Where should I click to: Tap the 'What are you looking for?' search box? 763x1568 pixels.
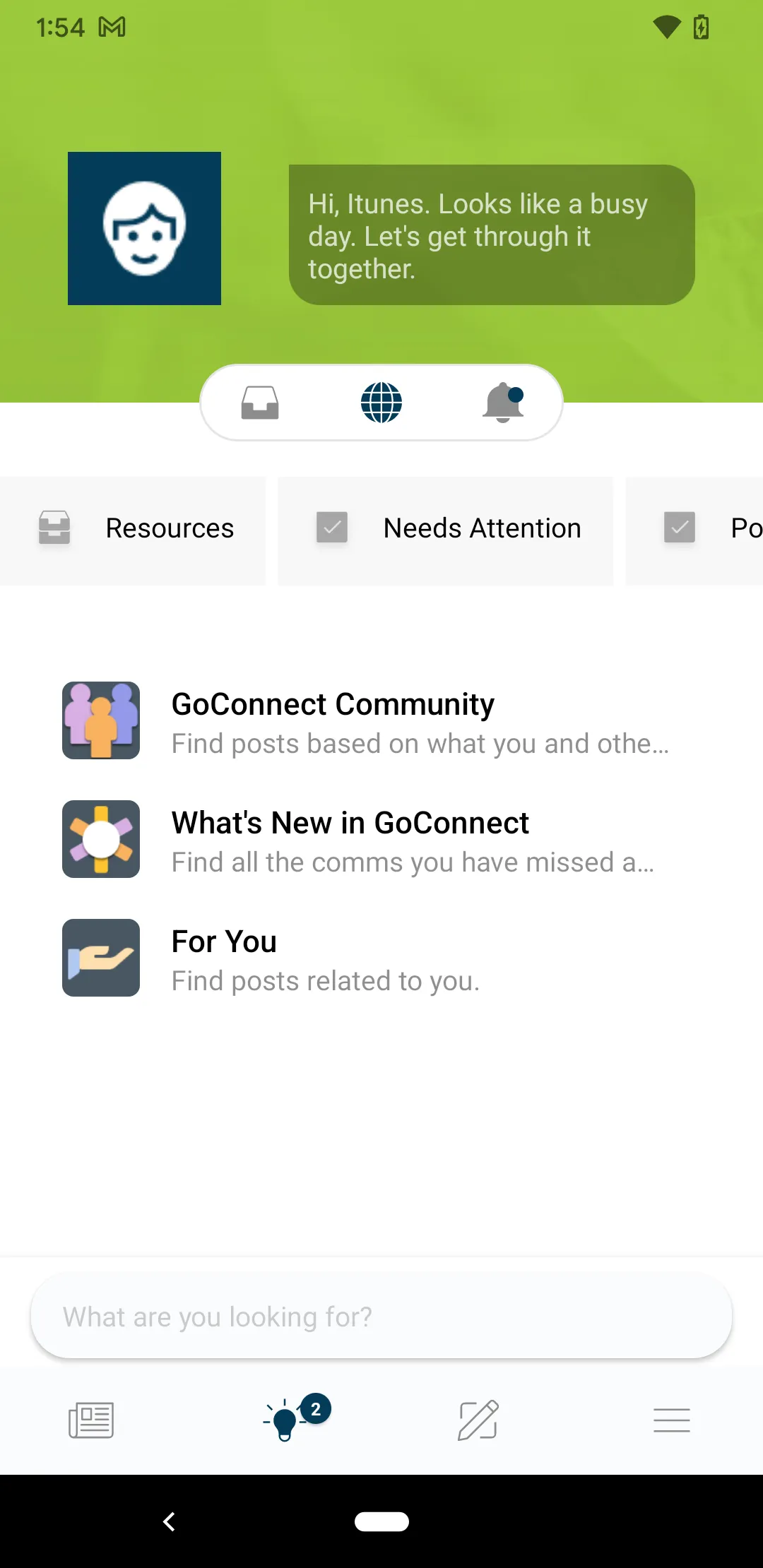(381, 1317)
